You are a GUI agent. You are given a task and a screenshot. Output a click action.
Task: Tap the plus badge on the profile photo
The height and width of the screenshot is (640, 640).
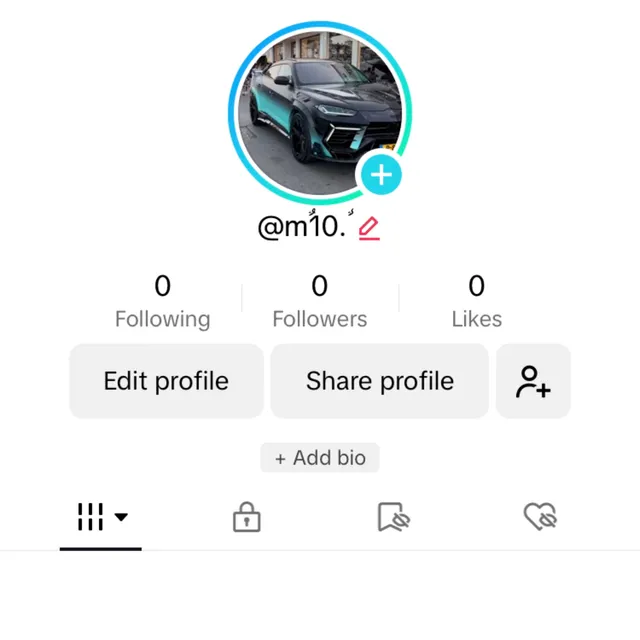point(380,176)
